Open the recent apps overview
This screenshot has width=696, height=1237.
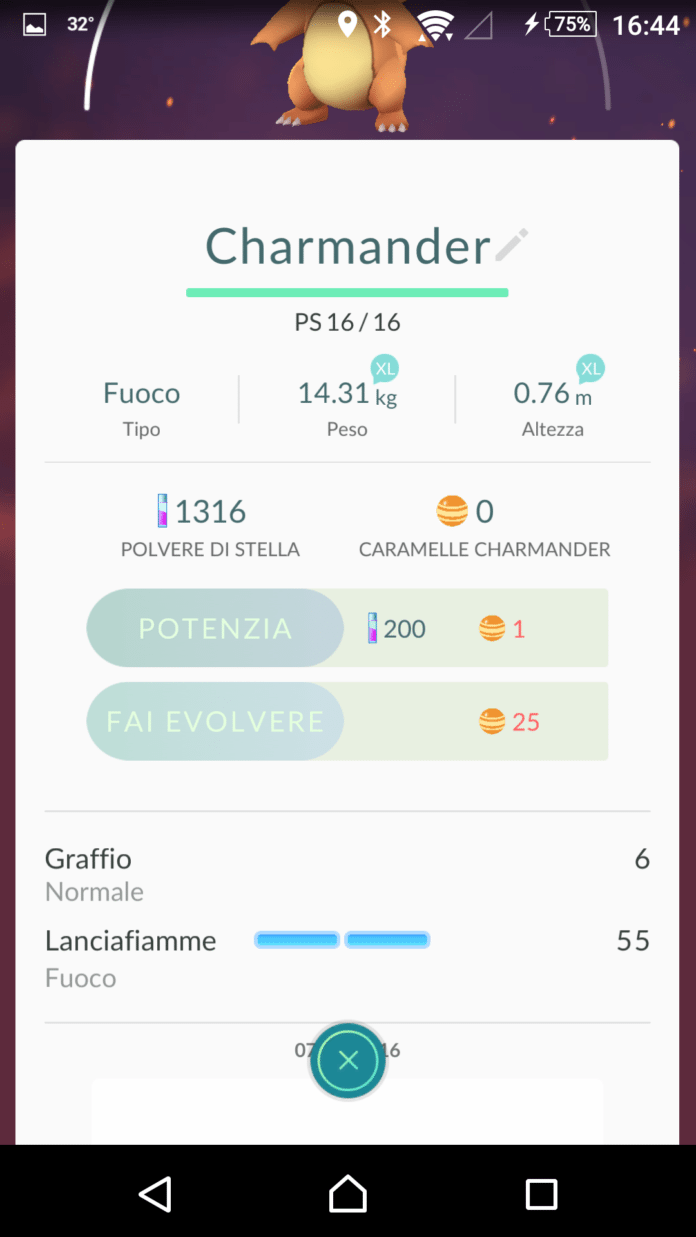pos(541,1193)
